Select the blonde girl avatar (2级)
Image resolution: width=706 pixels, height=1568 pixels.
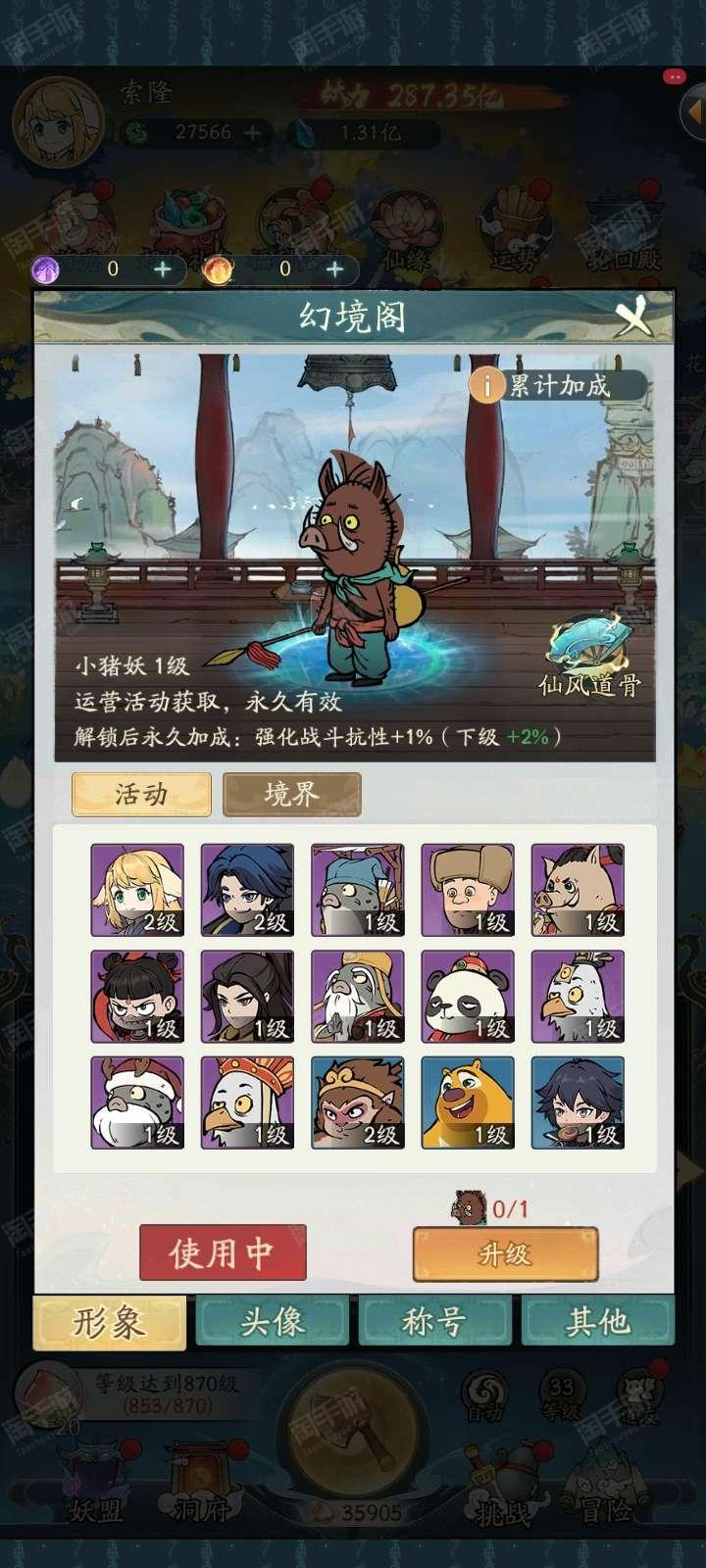(x=137, y=890)
